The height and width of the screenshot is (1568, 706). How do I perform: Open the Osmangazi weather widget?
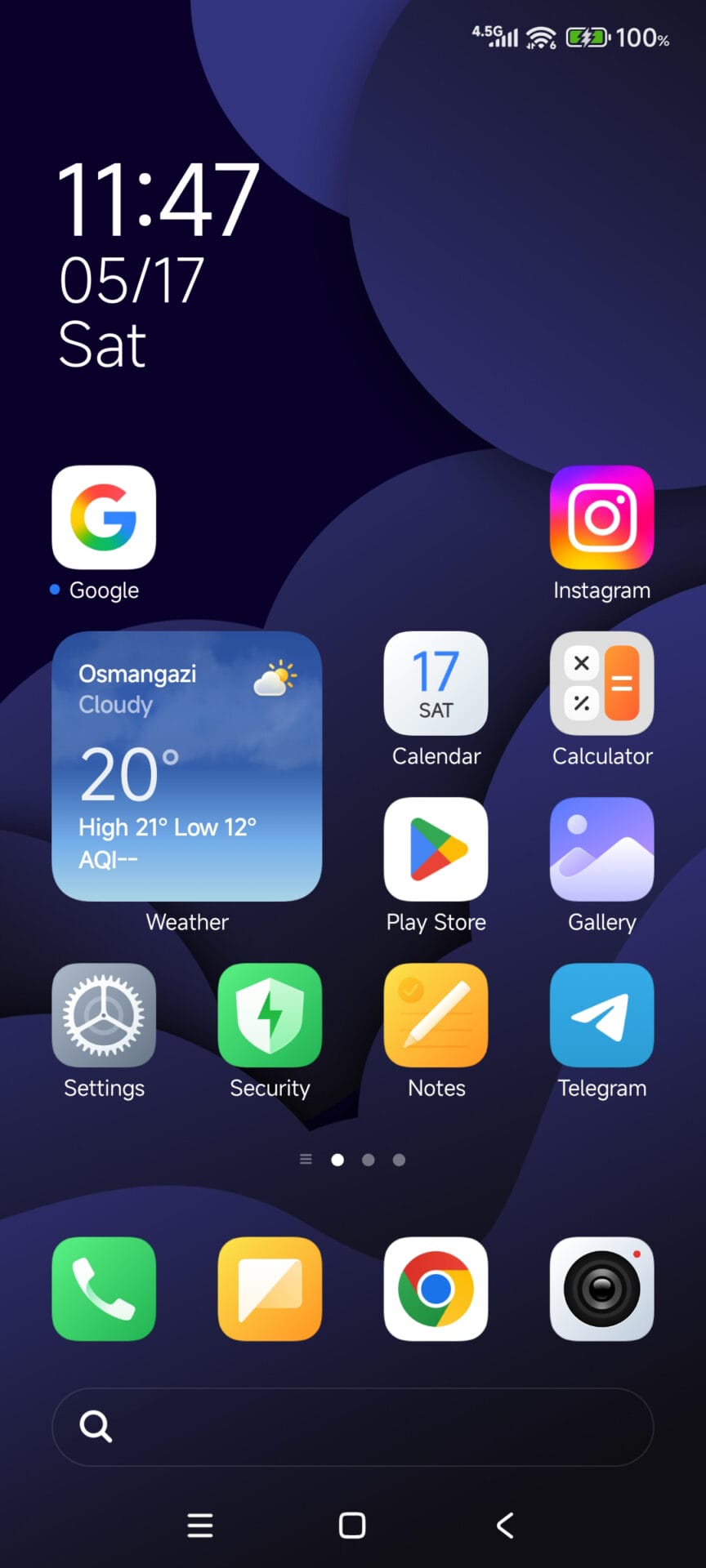(187, 766)
